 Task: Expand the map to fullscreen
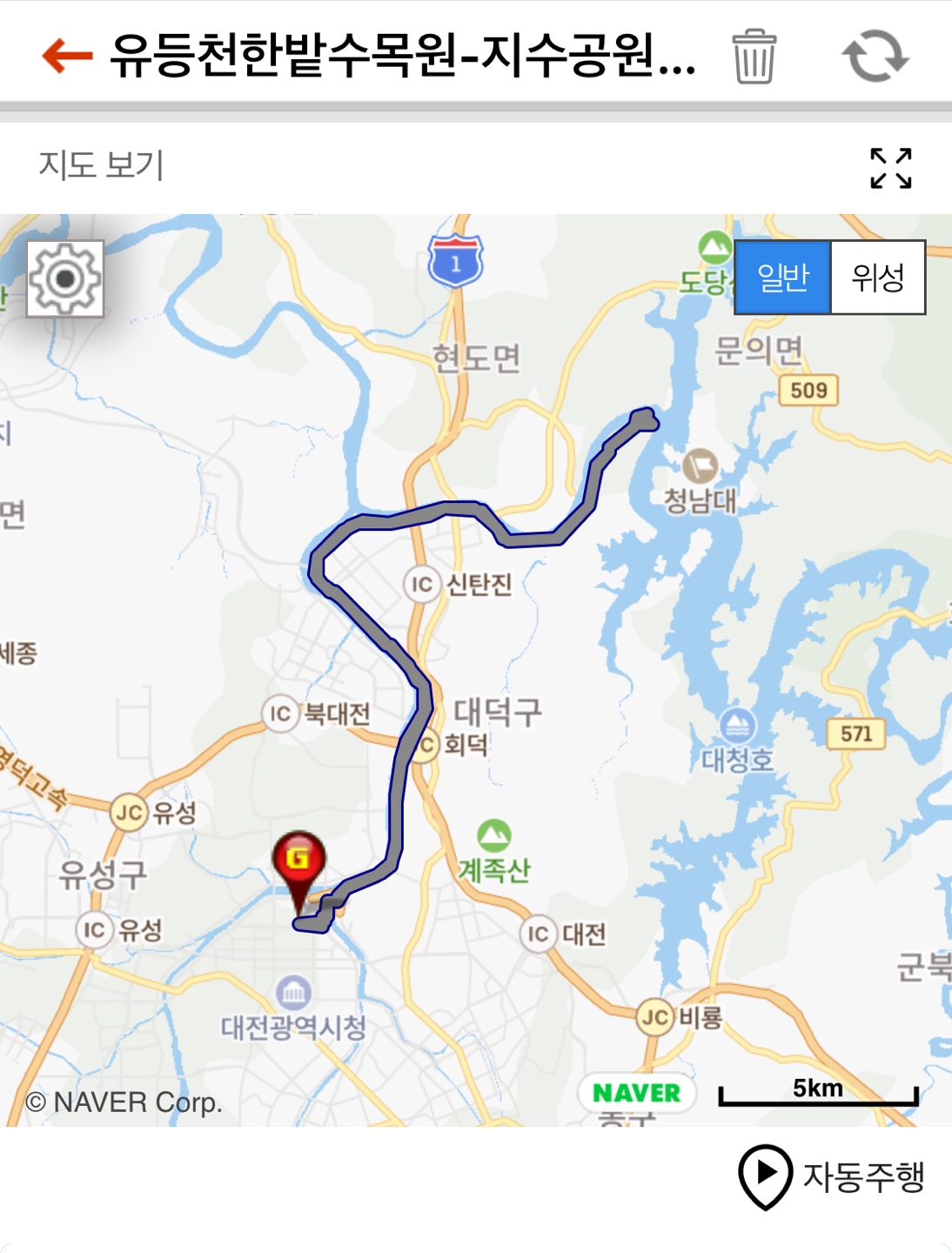890,168
